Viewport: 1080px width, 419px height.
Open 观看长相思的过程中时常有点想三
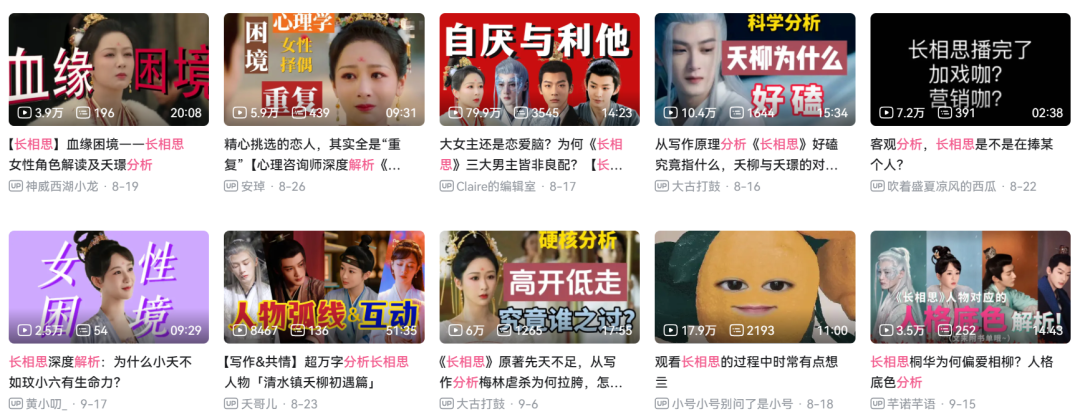pos(755,287)
